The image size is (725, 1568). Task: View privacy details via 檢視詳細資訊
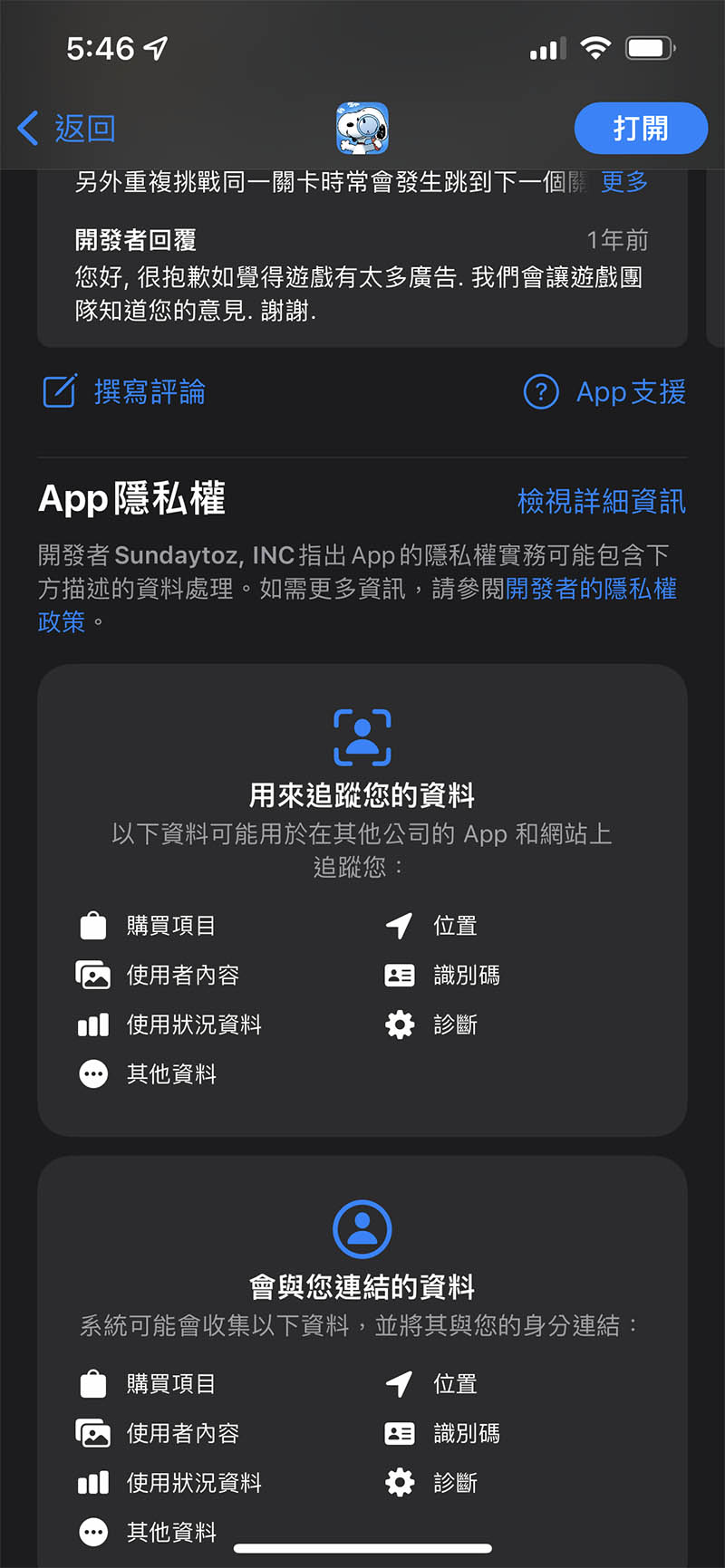(601, 501)
